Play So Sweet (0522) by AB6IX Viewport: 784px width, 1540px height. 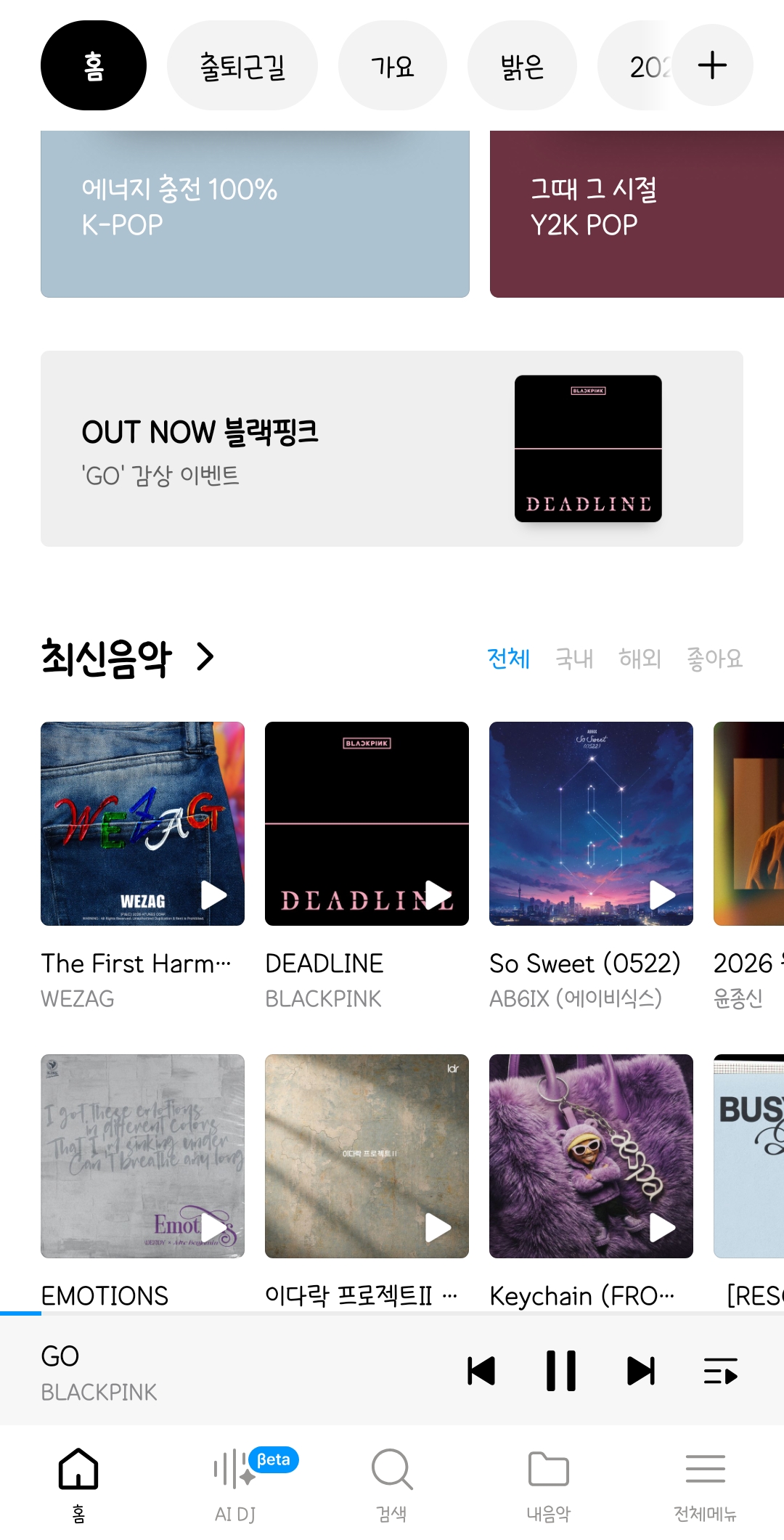click(x=662, y=895)
